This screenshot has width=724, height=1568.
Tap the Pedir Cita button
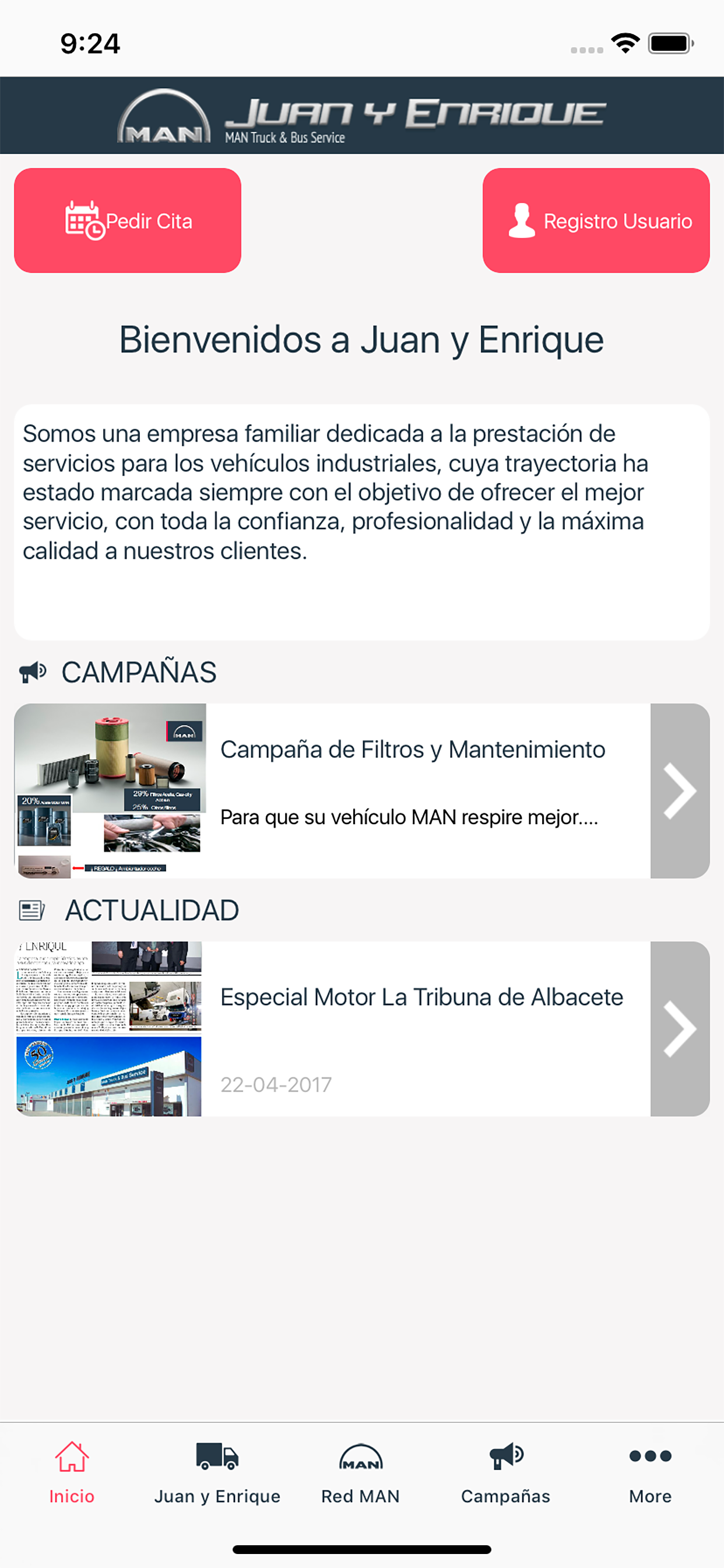click(128, 220)
